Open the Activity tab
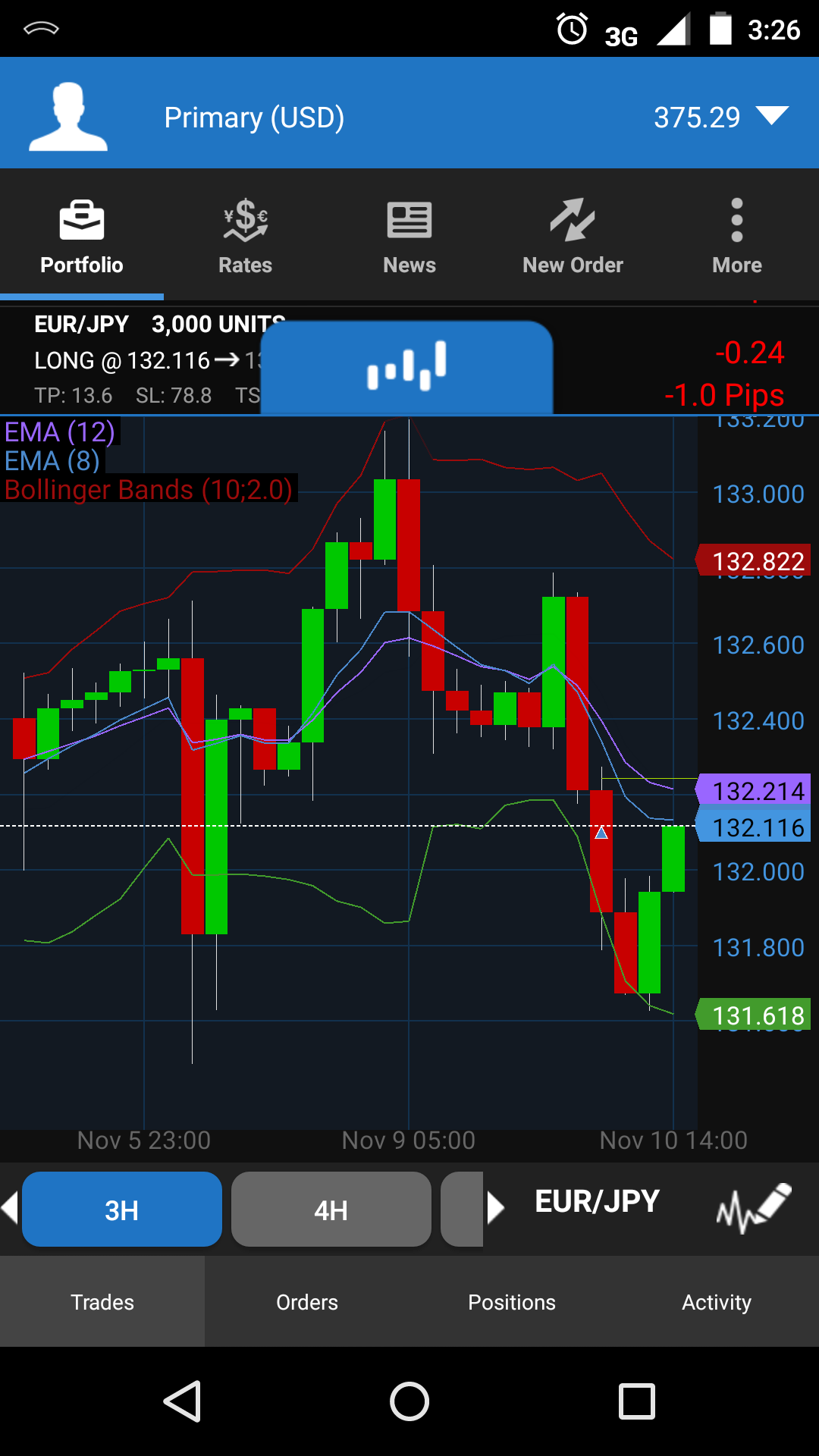819x1456 pixels. click(x=716, y=1302)
